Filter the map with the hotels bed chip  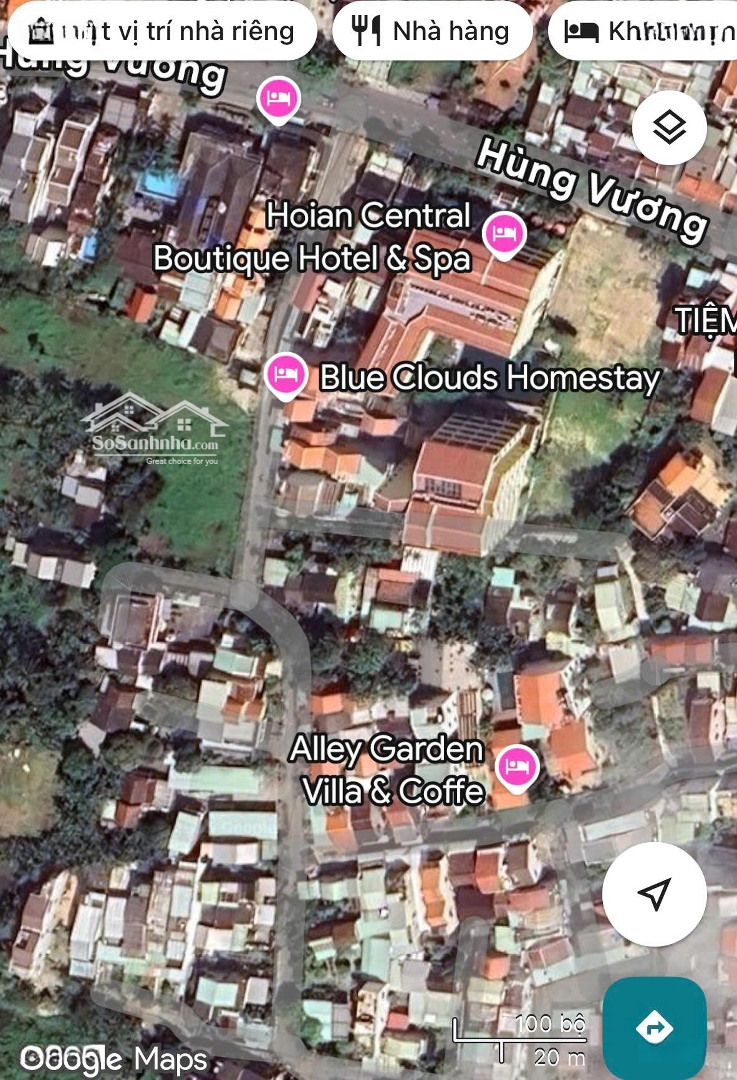(x=648, y=31)
